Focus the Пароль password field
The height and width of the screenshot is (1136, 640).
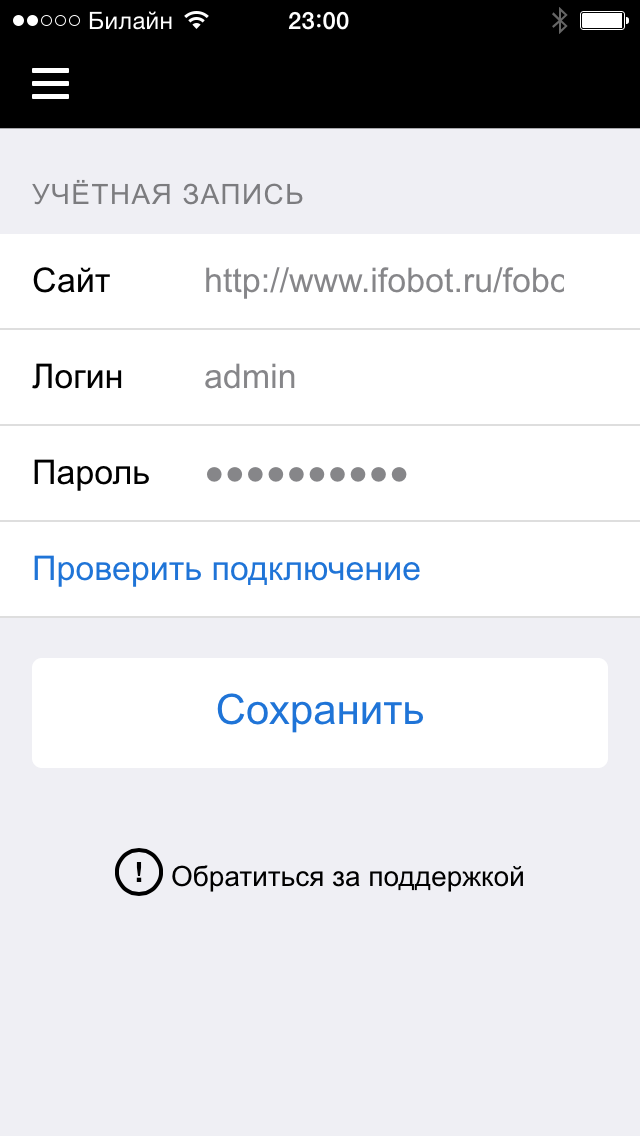tap(384, 473)
